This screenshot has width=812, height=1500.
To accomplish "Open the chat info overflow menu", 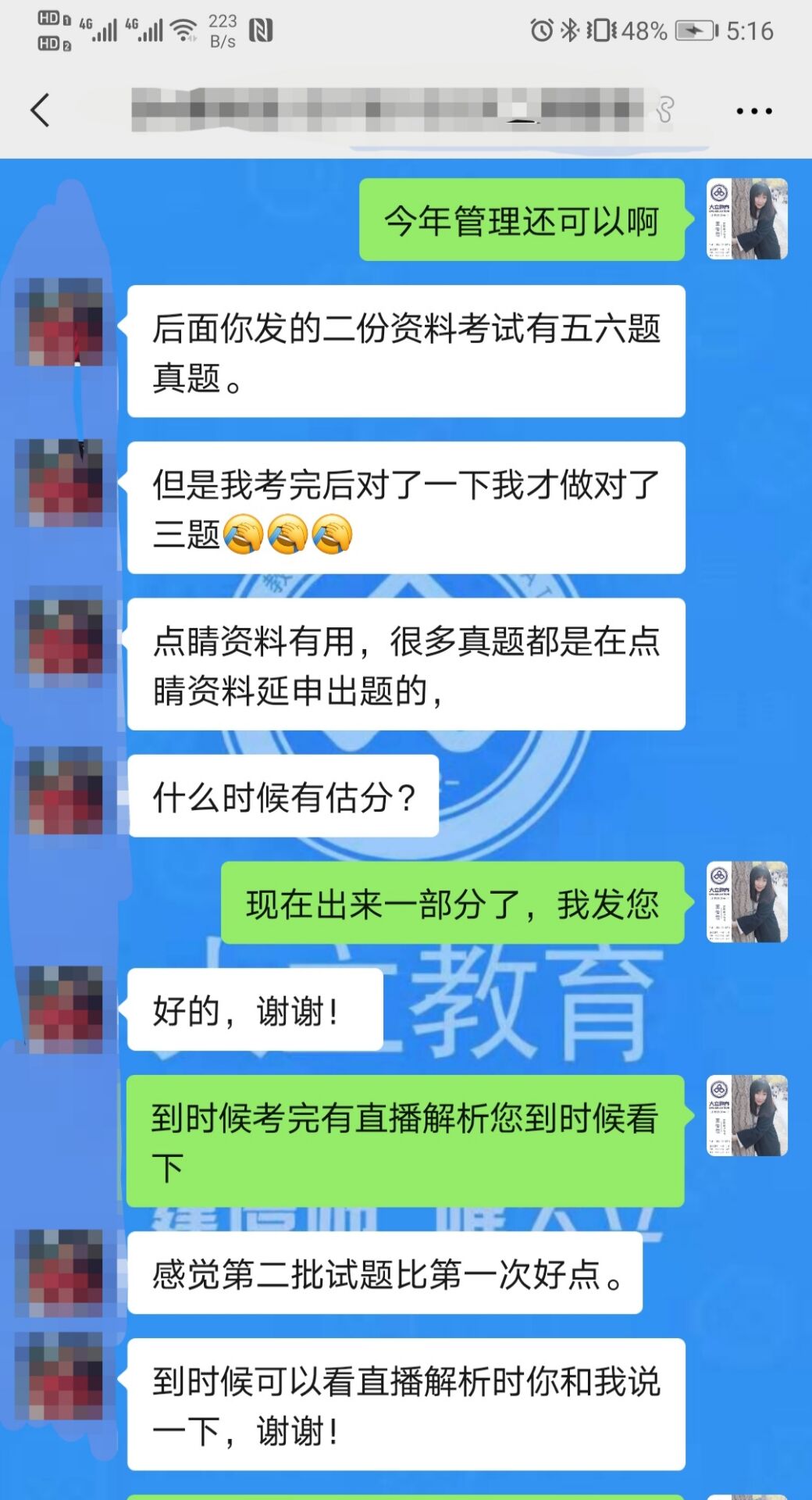I will (753, 111).
